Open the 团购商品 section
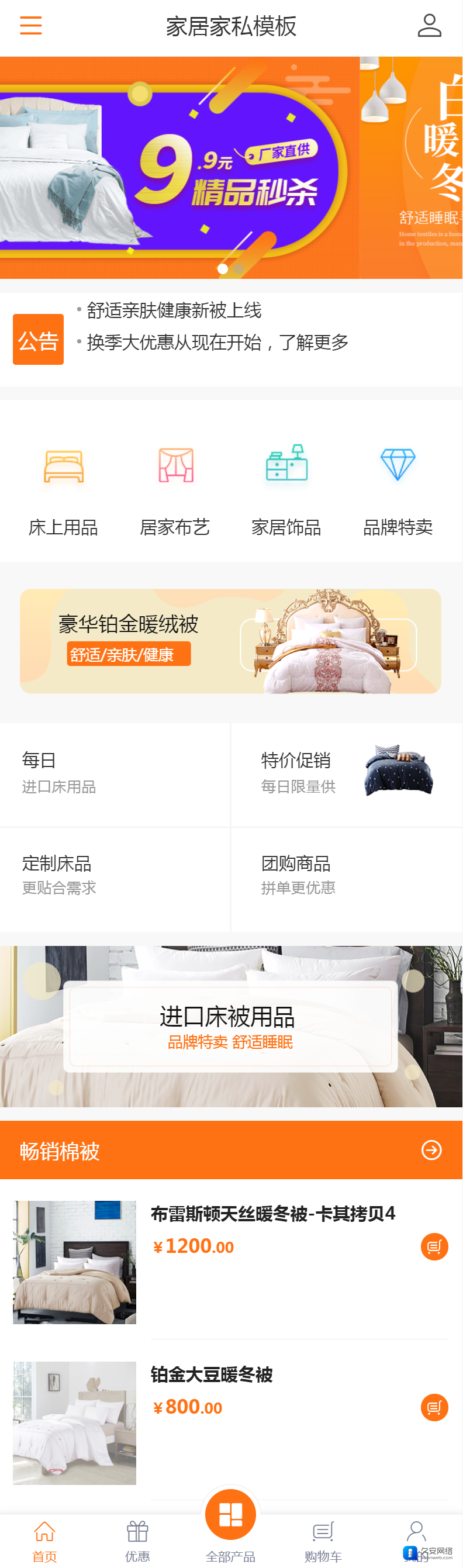 tap(347, 876)
